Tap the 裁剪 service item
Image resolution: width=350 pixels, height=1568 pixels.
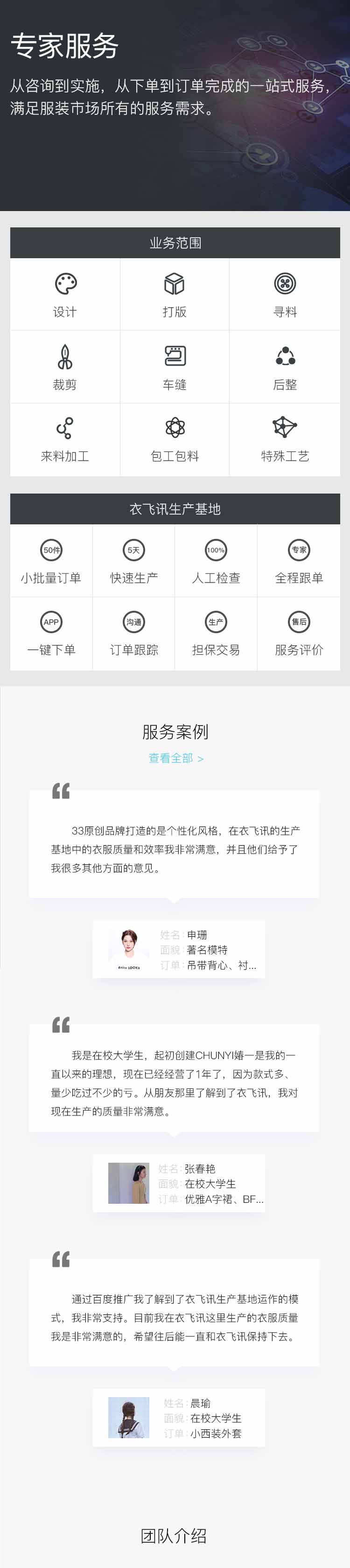pyautogui.click(x=64, y=367)
